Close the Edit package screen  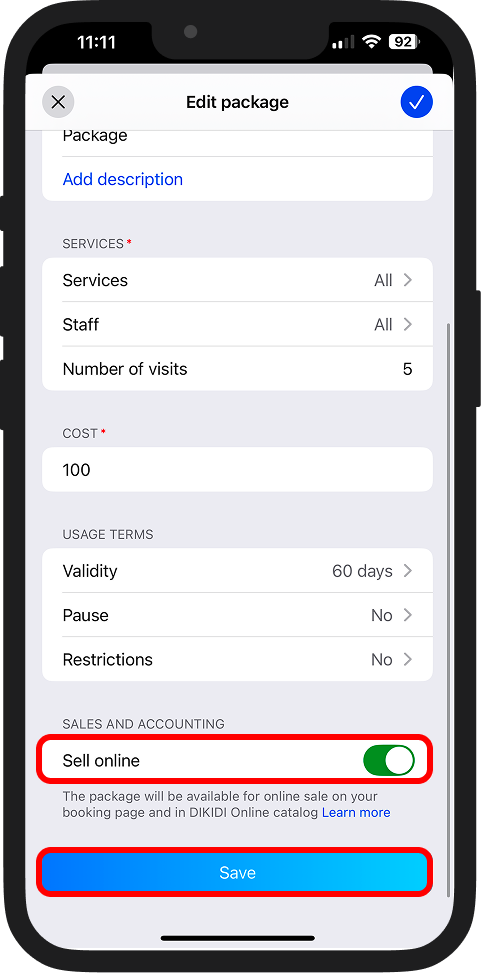click(x=58, y=102)
